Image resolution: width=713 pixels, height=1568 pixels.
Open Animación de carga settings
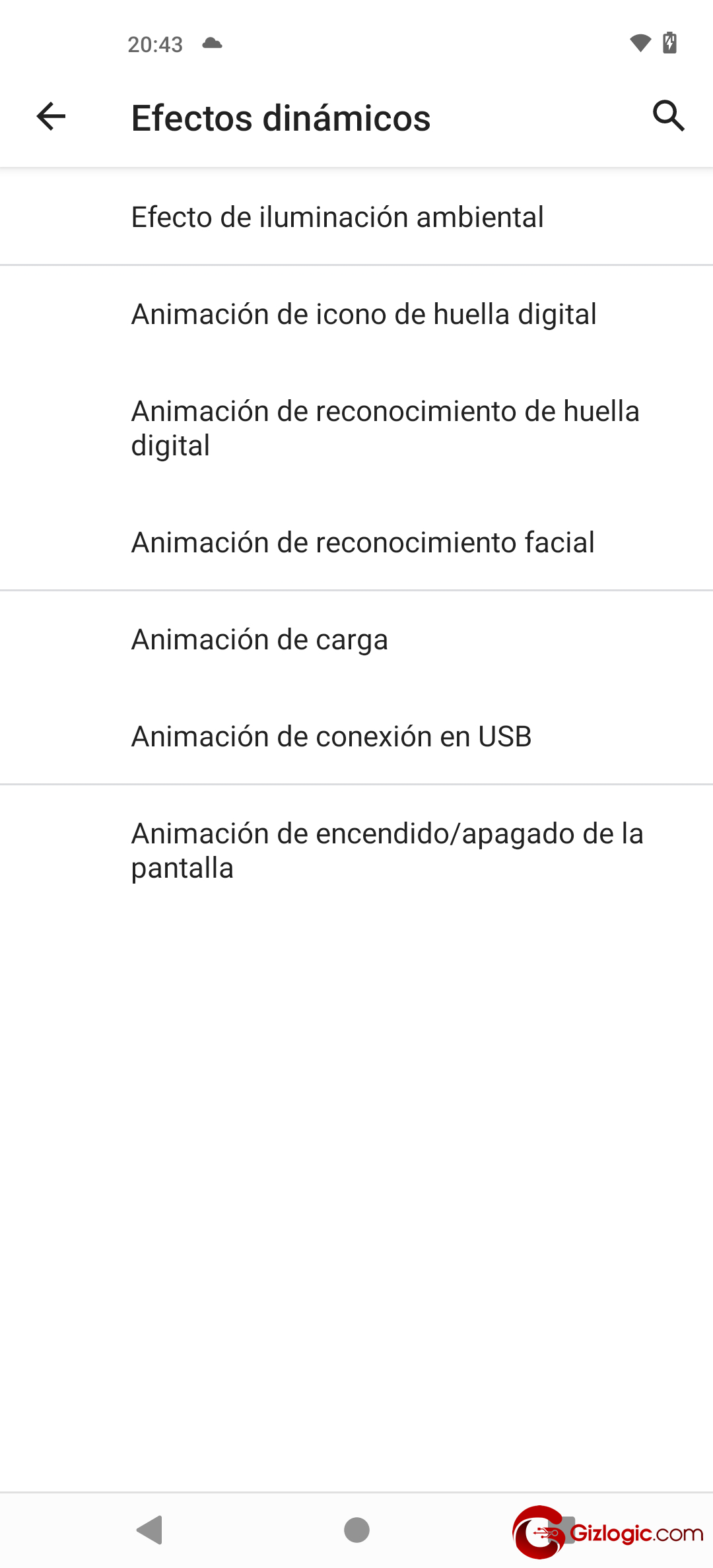point(259,639)
